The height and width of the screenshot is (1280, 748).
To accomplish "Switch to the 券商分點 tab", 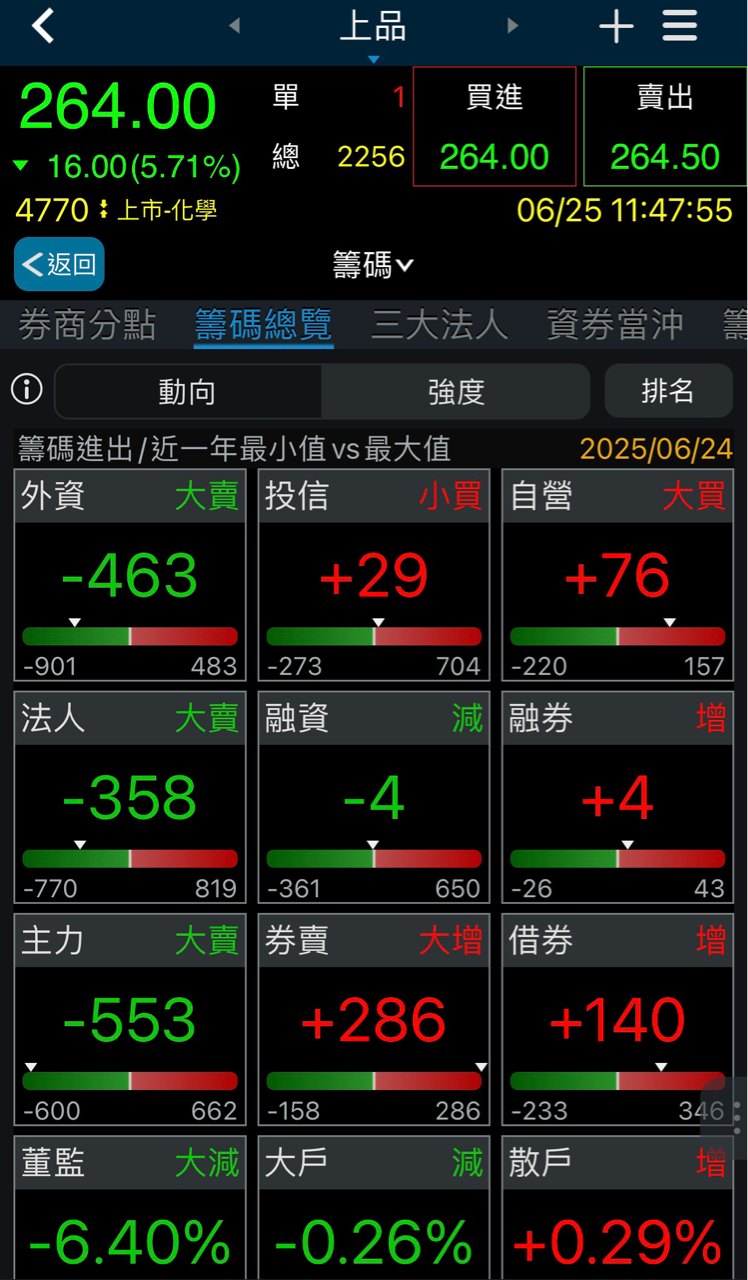I will tap(87, 325).
